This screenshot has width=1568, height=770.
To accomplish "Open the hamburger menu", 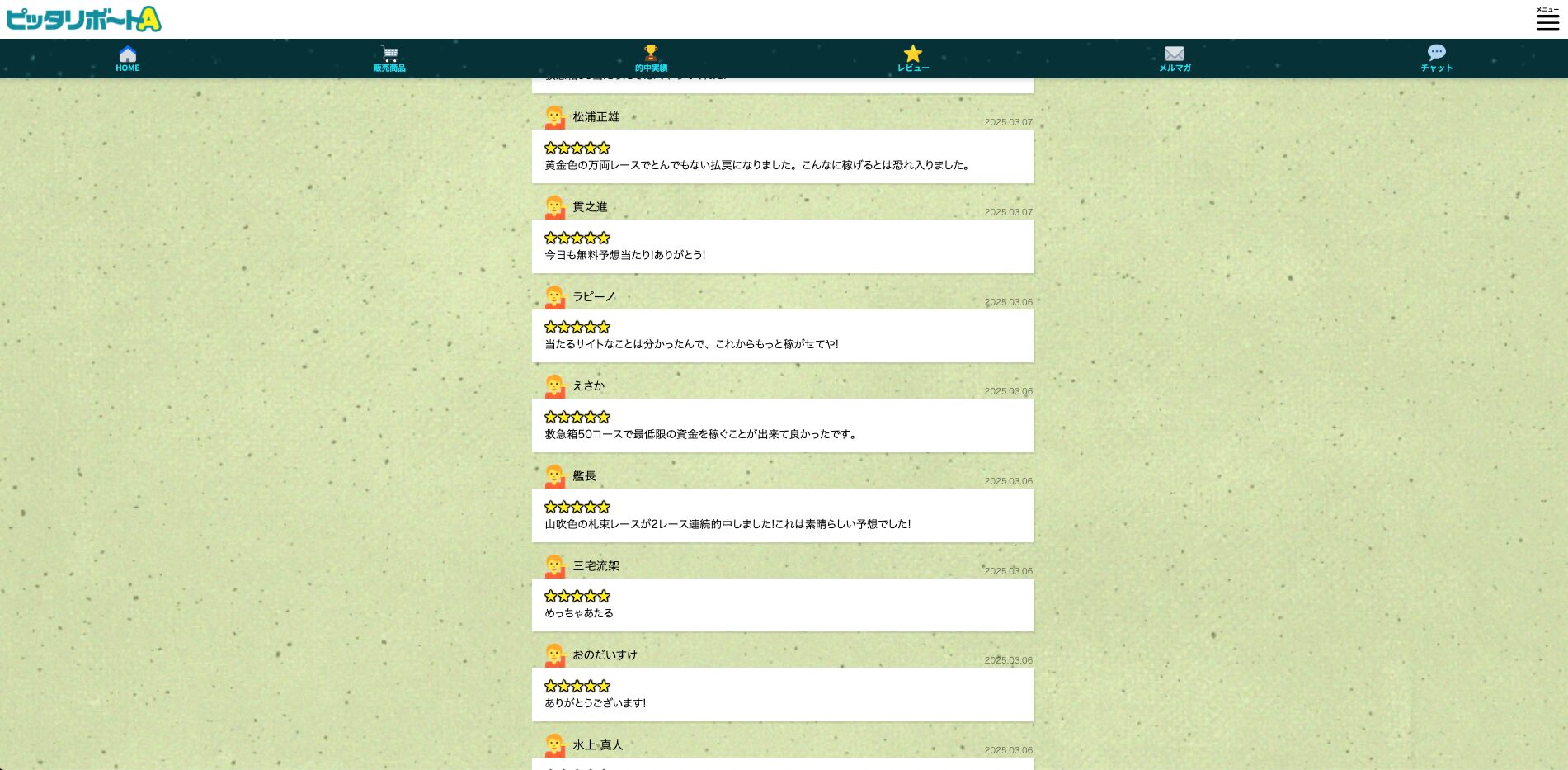I will click(1547, 19).
